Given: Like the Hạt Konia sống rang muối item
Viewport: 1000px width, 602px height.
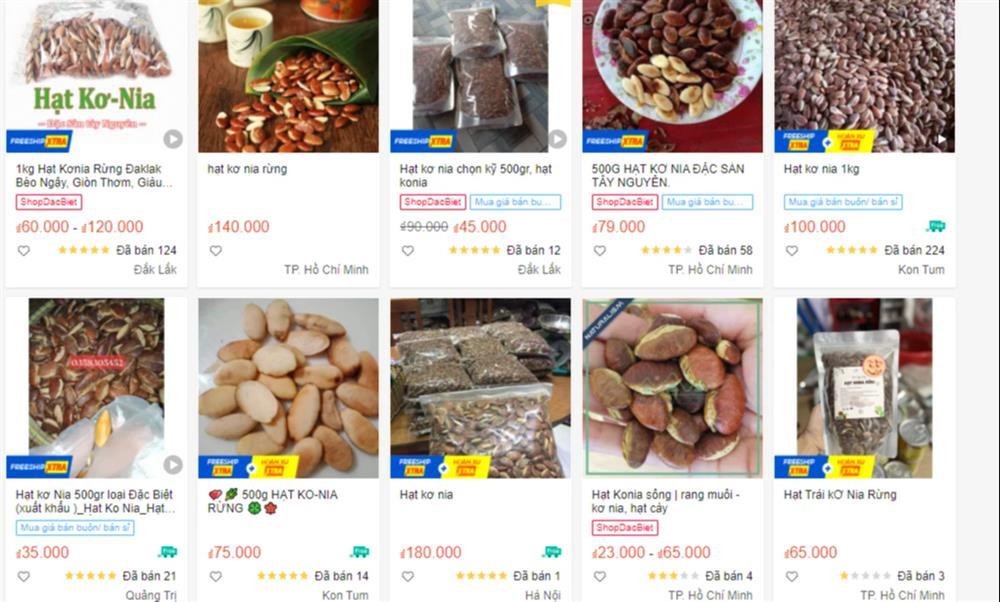Looking at the screenshot, I should click(599, 576).
